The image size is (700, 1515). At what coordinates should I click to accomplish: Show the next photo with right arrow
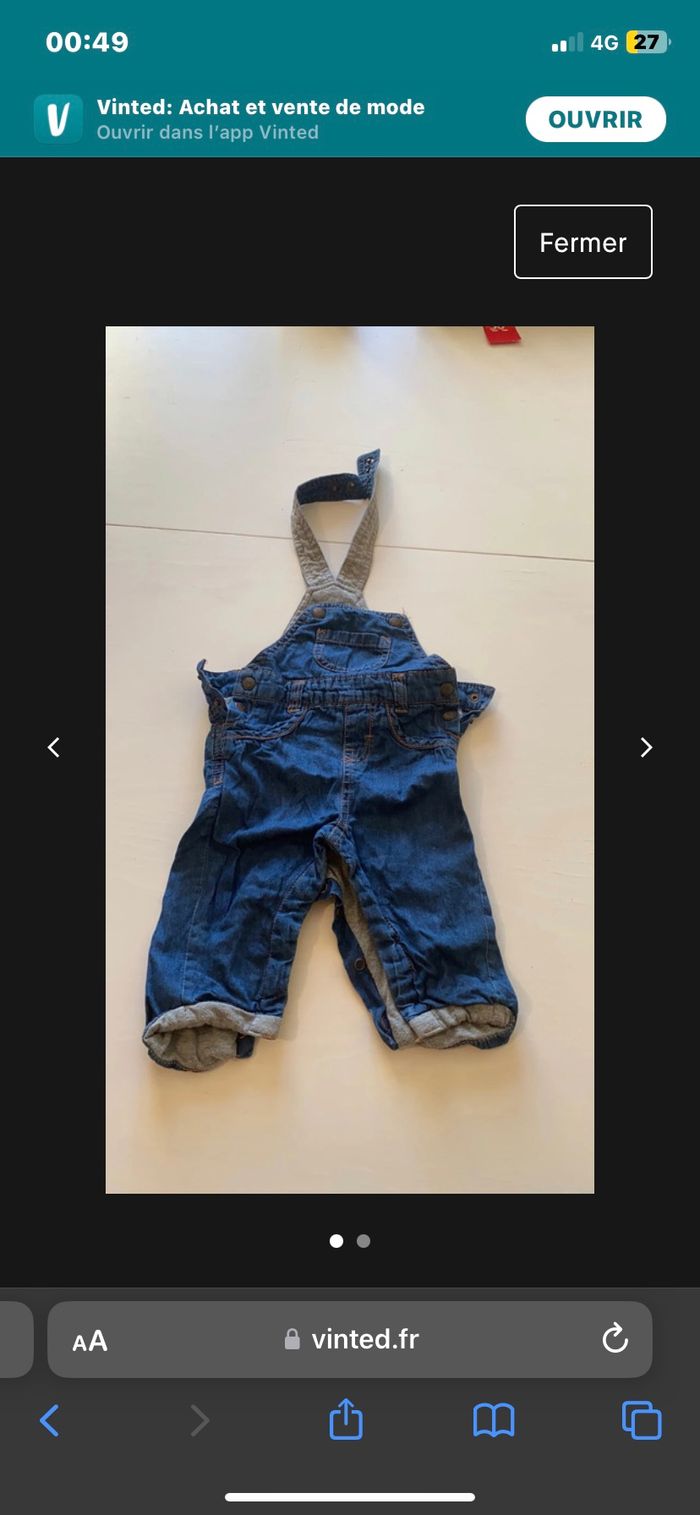coord(646,747)
